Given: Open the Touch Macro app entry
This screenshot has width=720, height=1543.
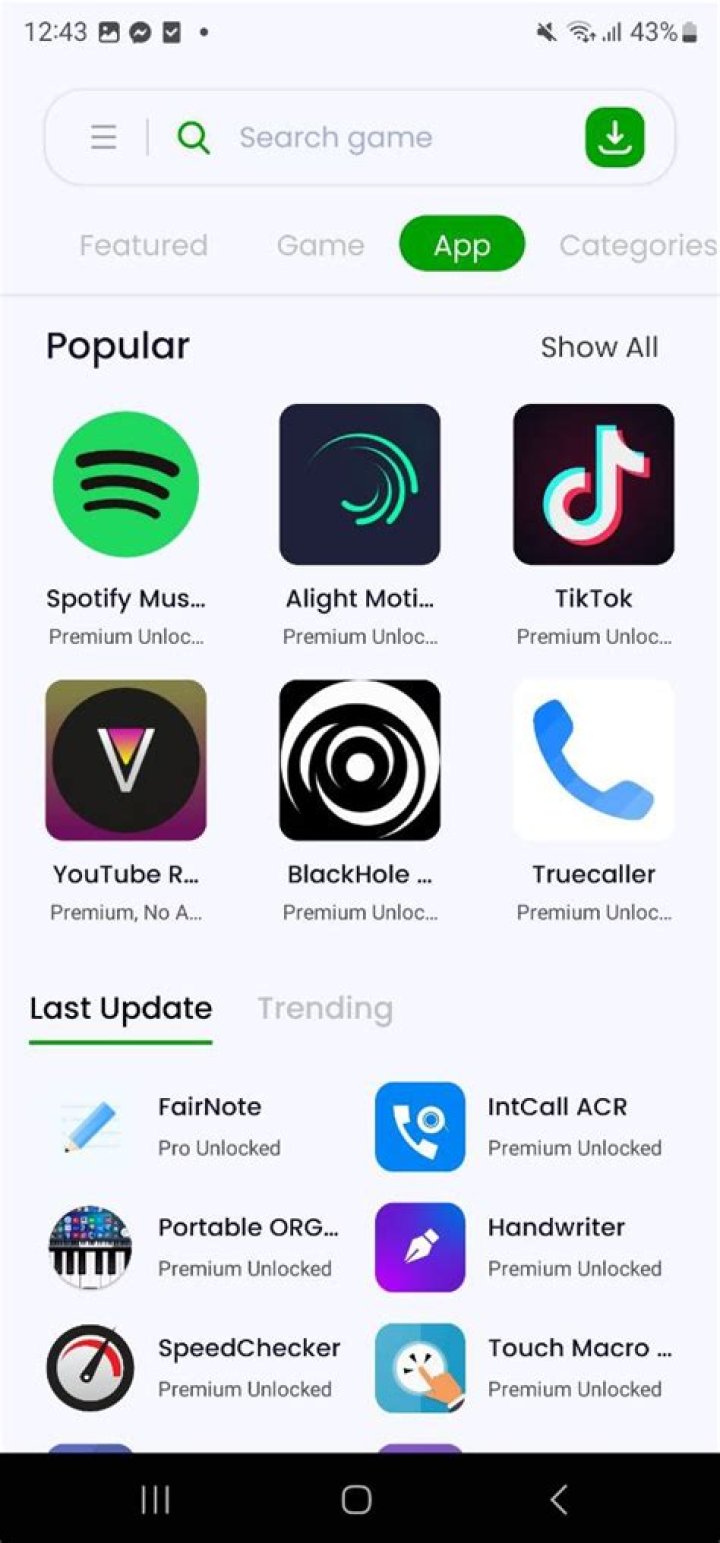Looking at the screenshot, I should 518,1367.
